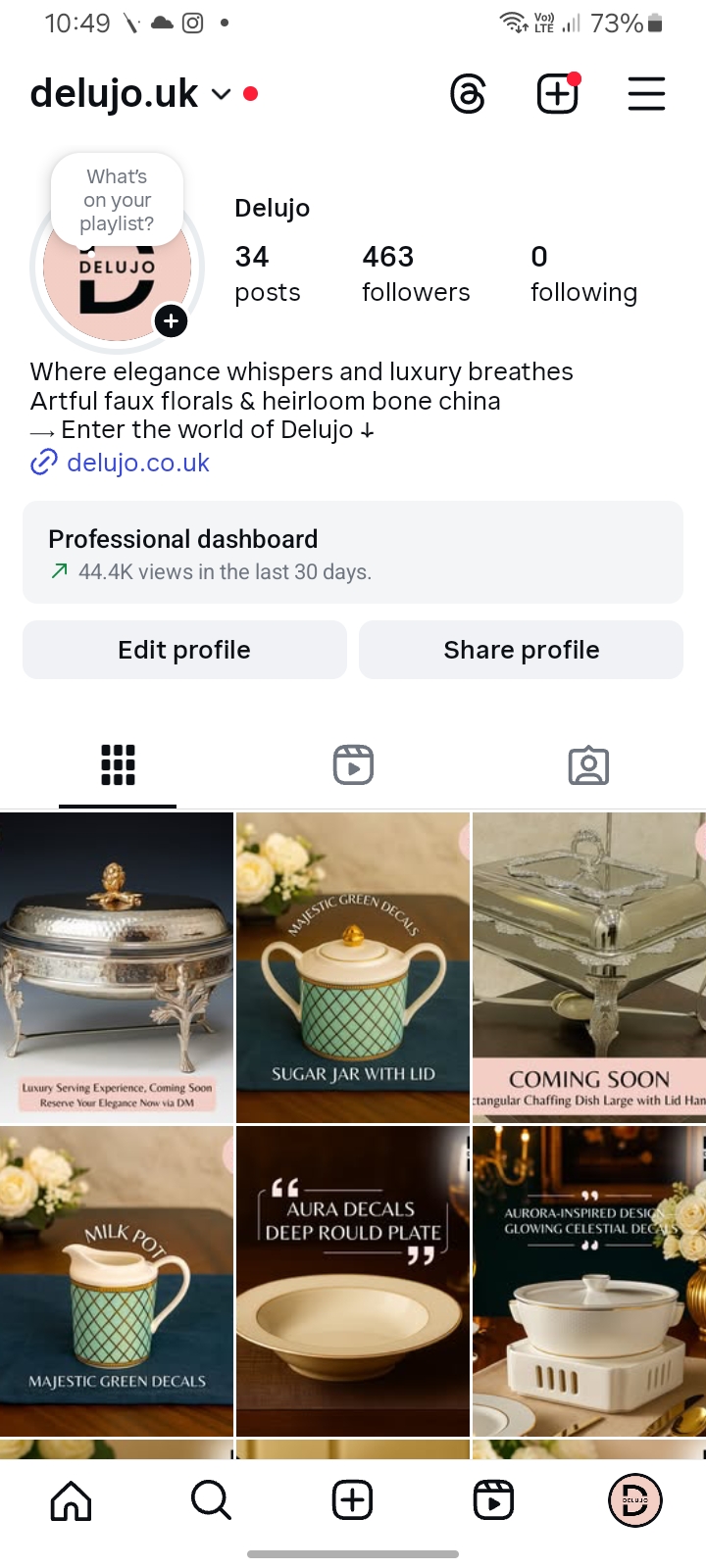The image size is (706, 1568).
Task: Go to the Home feed tab
Action: coord(71,1500)
